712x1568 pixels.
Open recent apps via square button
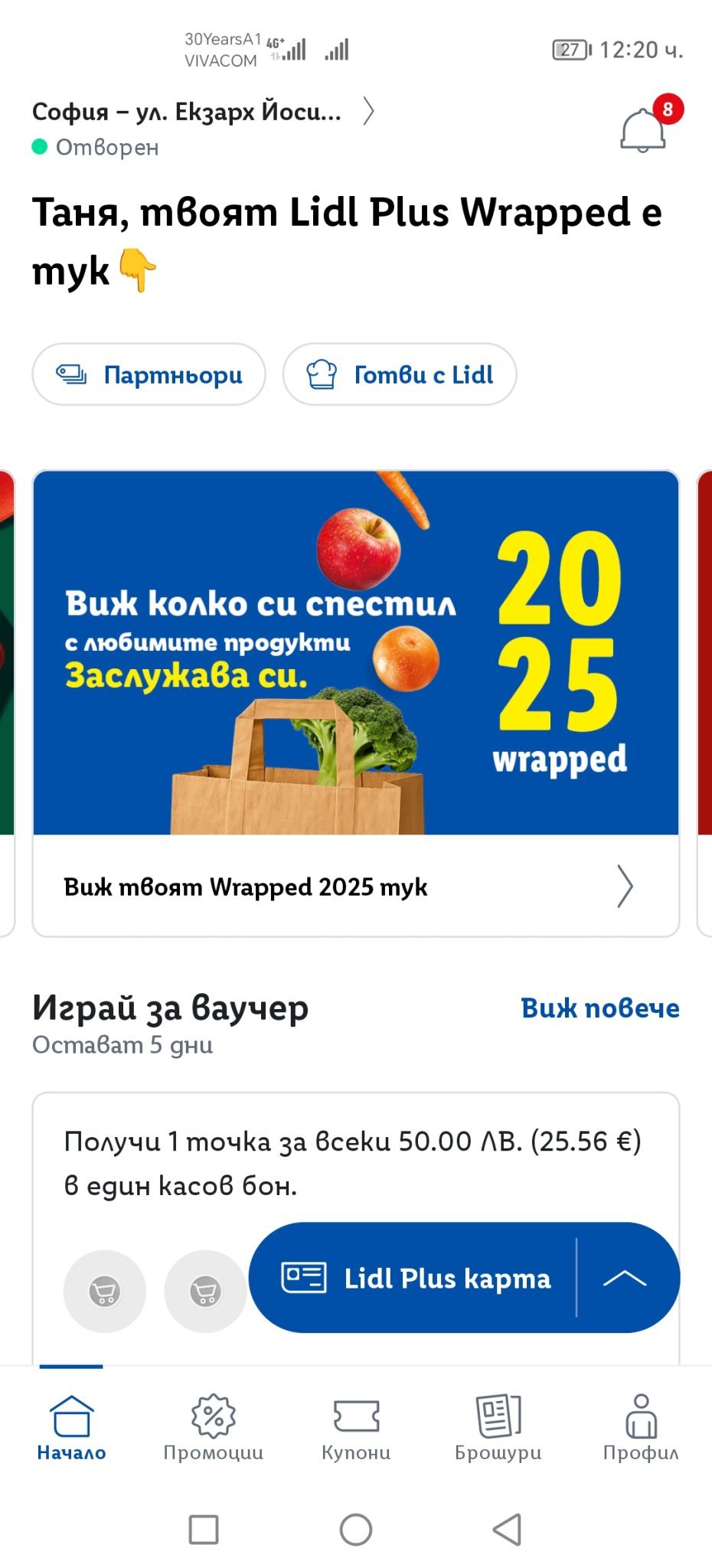[204, 1530]
